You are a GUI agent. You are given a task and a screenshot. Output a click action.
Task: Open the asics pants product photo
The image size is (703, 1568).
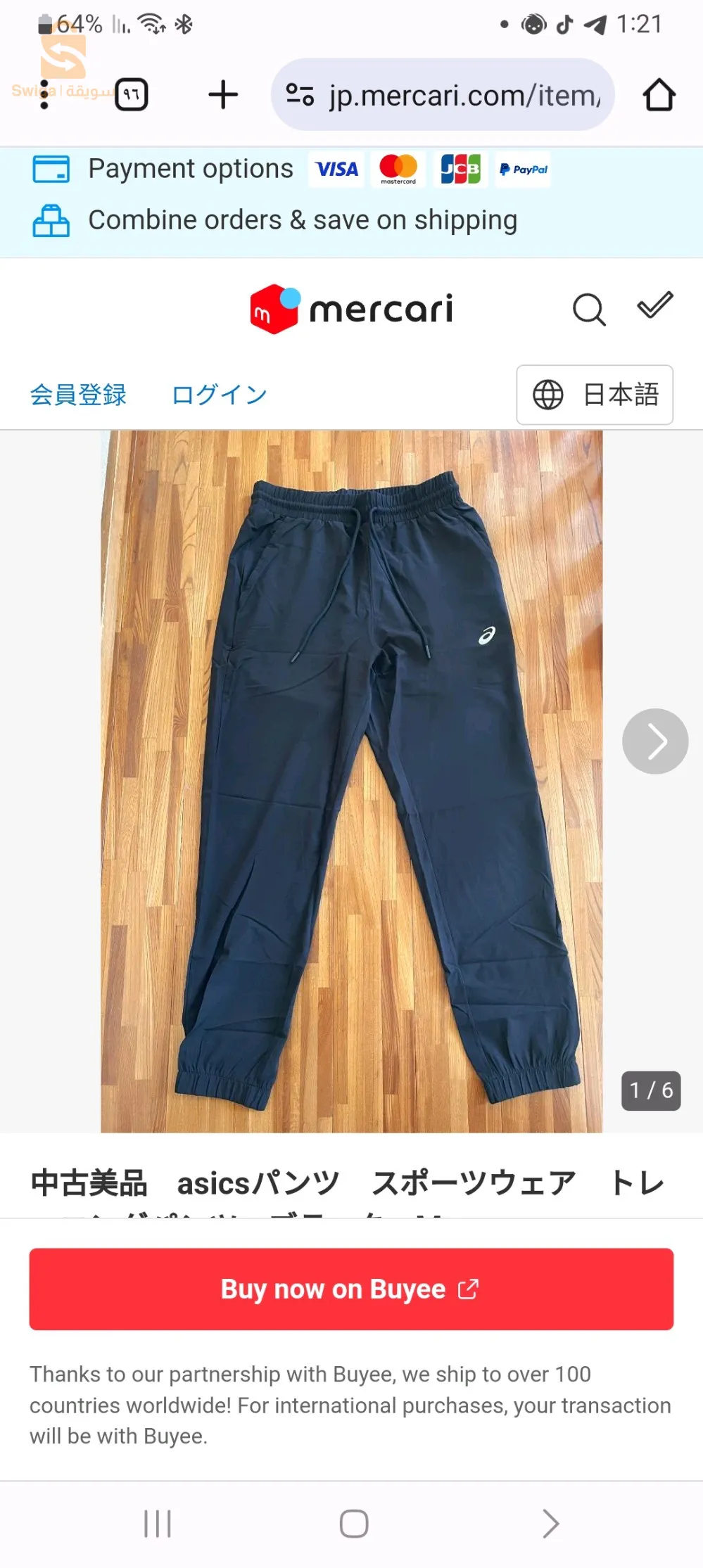click(351, 782)
